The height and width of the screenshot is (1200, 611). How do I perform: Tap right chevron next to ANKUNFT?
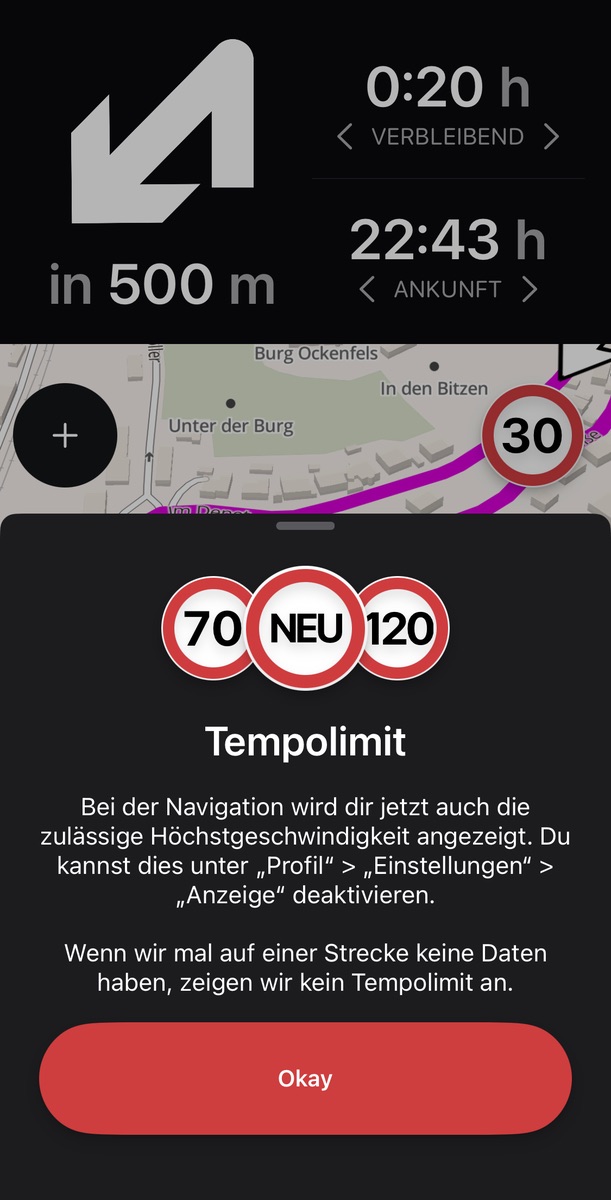coord(529,290)
